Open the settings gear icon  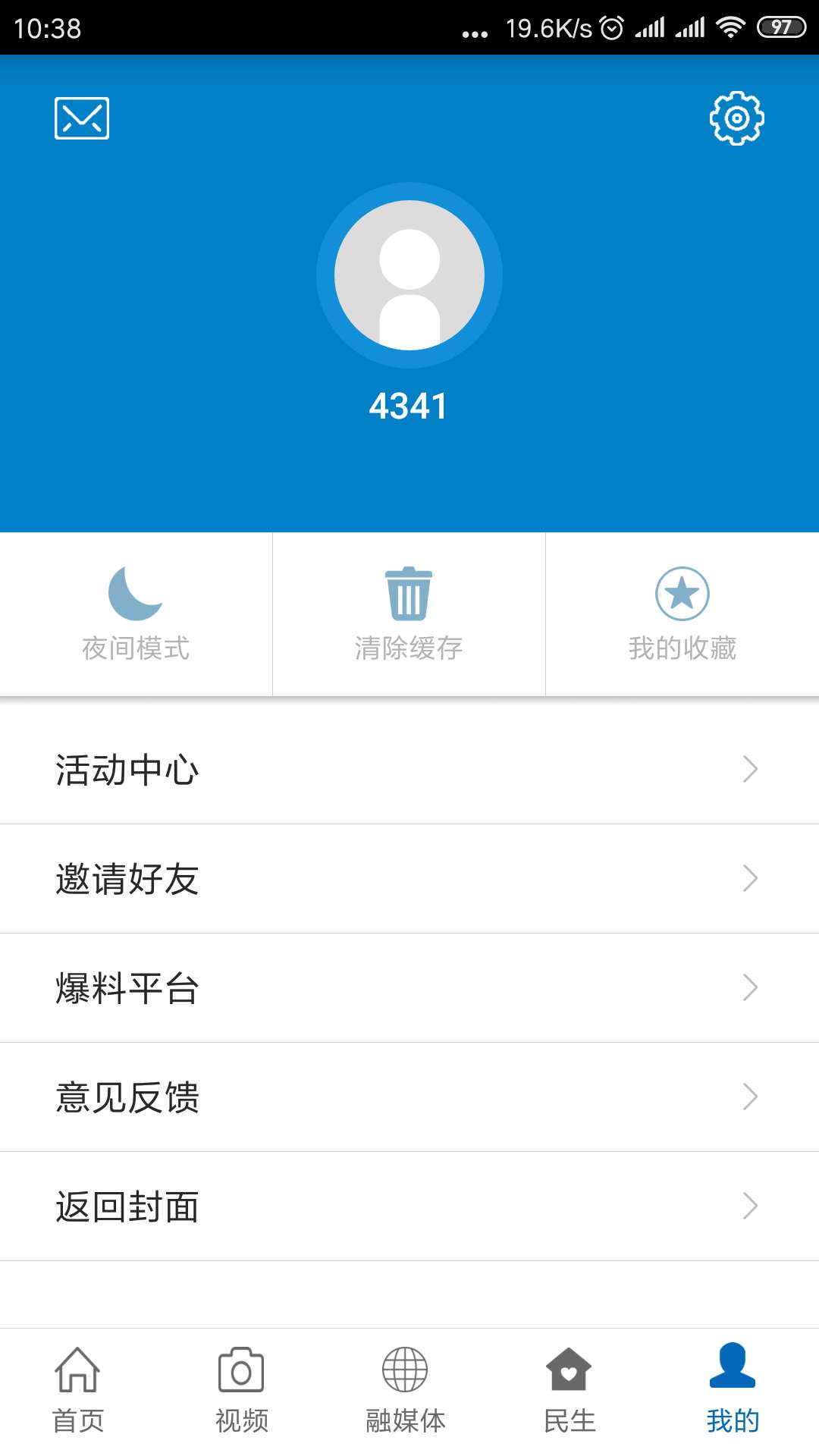coord(735,118)
